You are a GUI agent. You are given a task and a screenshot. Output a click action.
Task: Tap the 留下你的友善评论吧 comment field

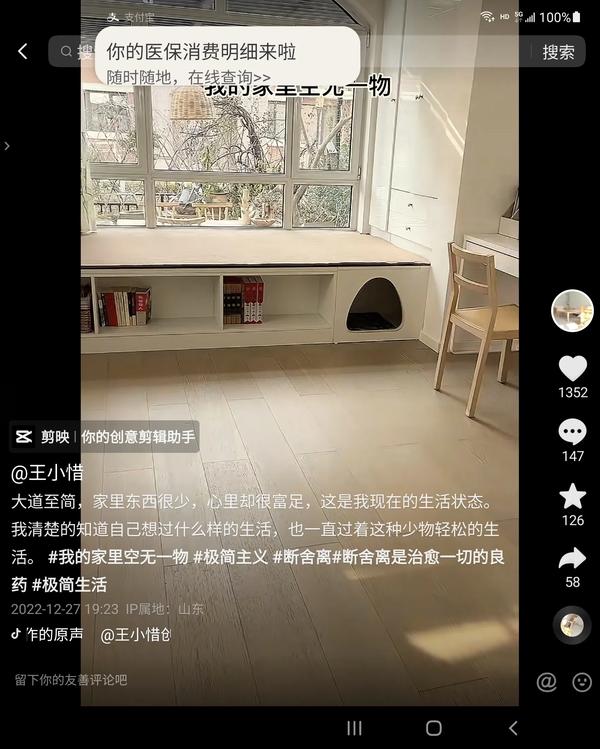[x=70, y=680]
